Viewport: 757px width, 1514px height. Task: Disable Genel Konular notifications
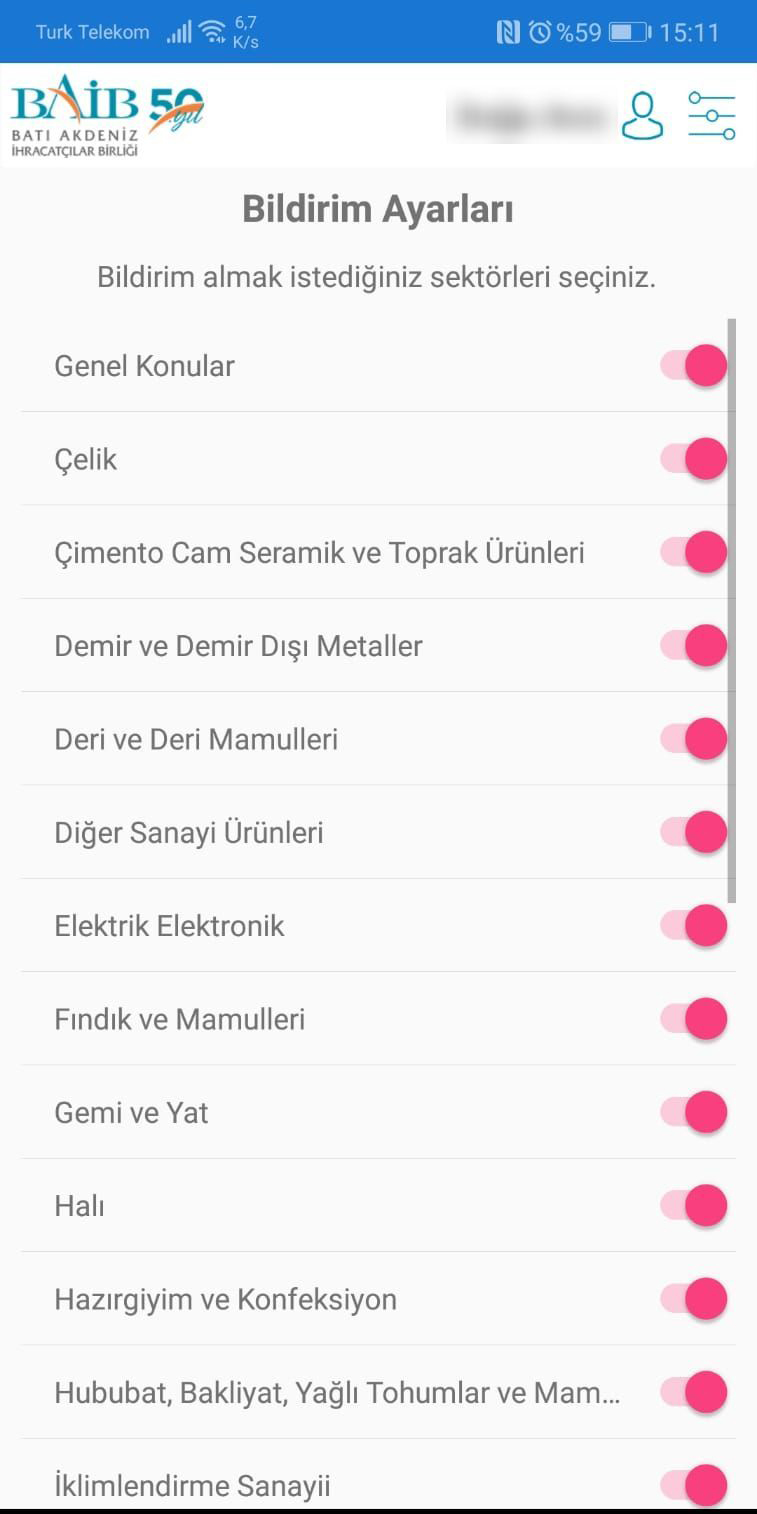coord(694,366)
